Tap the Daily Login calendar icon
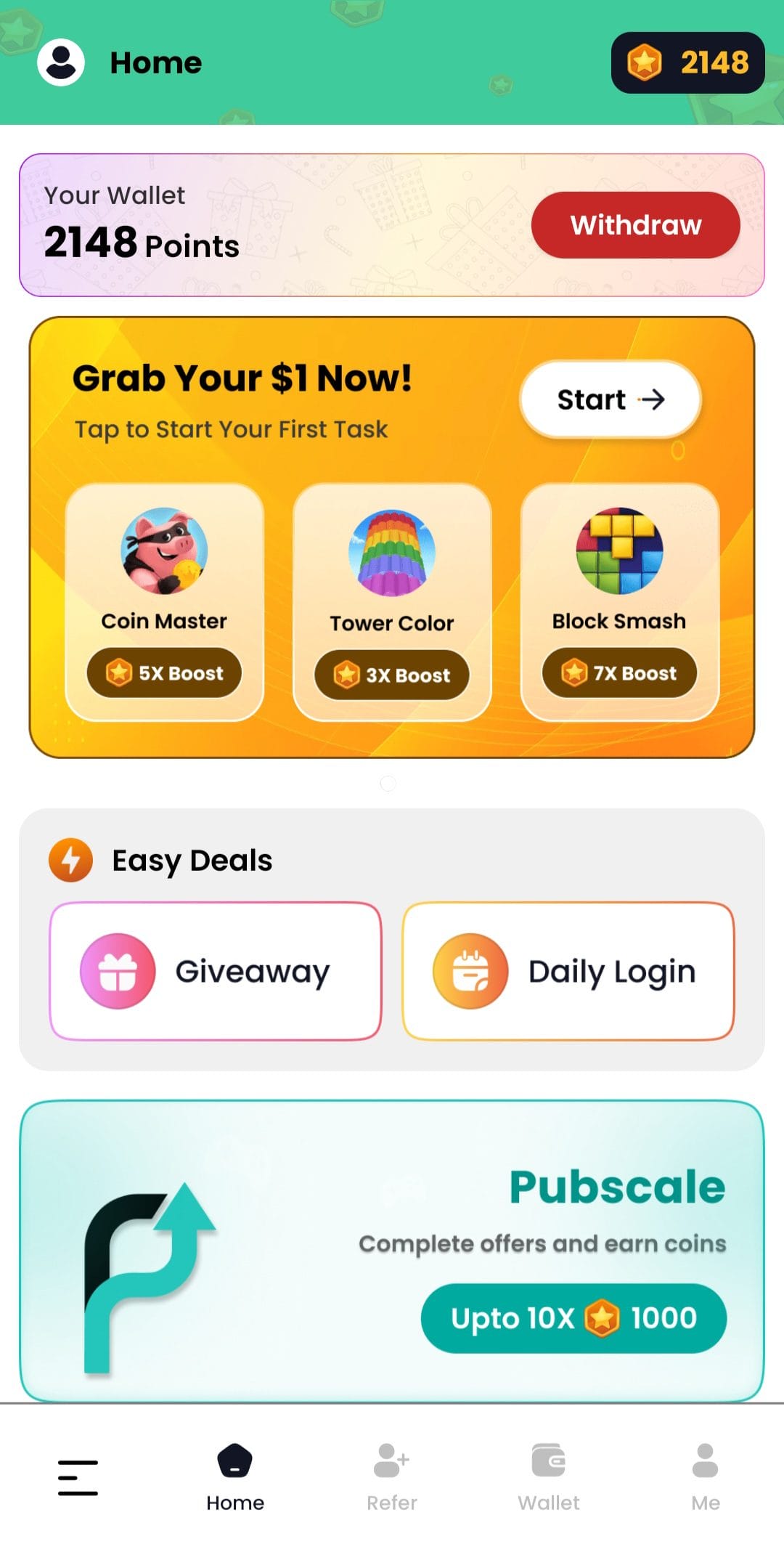Screen dimensions: 784x1552 pyautogui.click(x=468, y=971)
